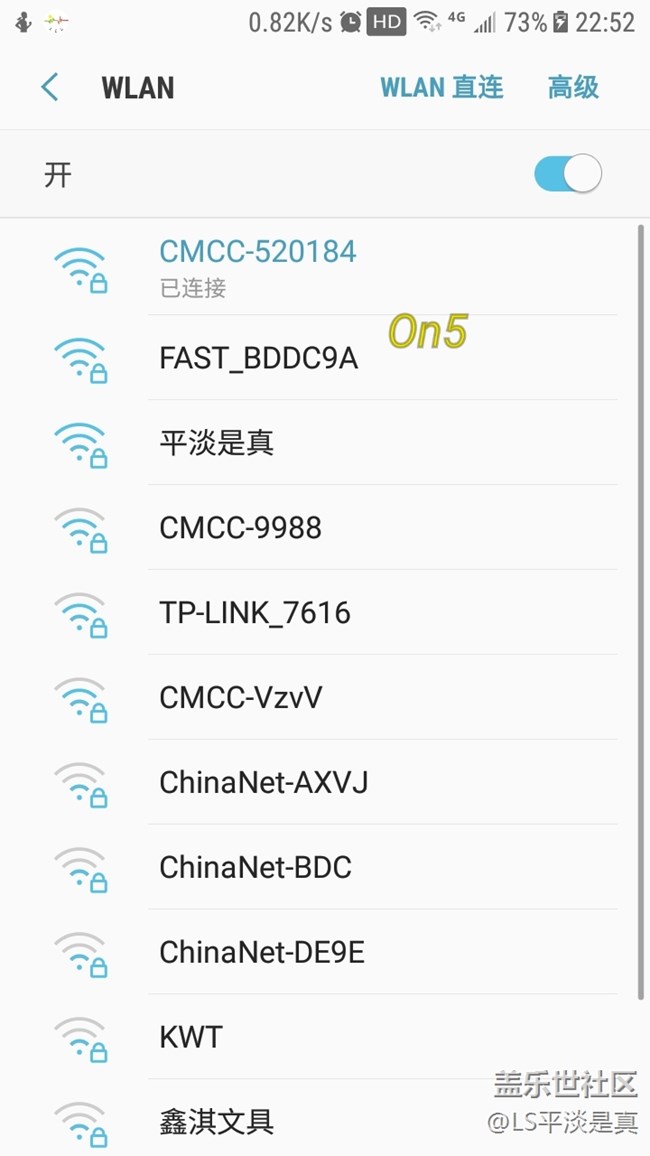Viewport: 650px width, 1156px height.
Task: Connect to the 平淡是真 network
Action: tap(217, 443)
